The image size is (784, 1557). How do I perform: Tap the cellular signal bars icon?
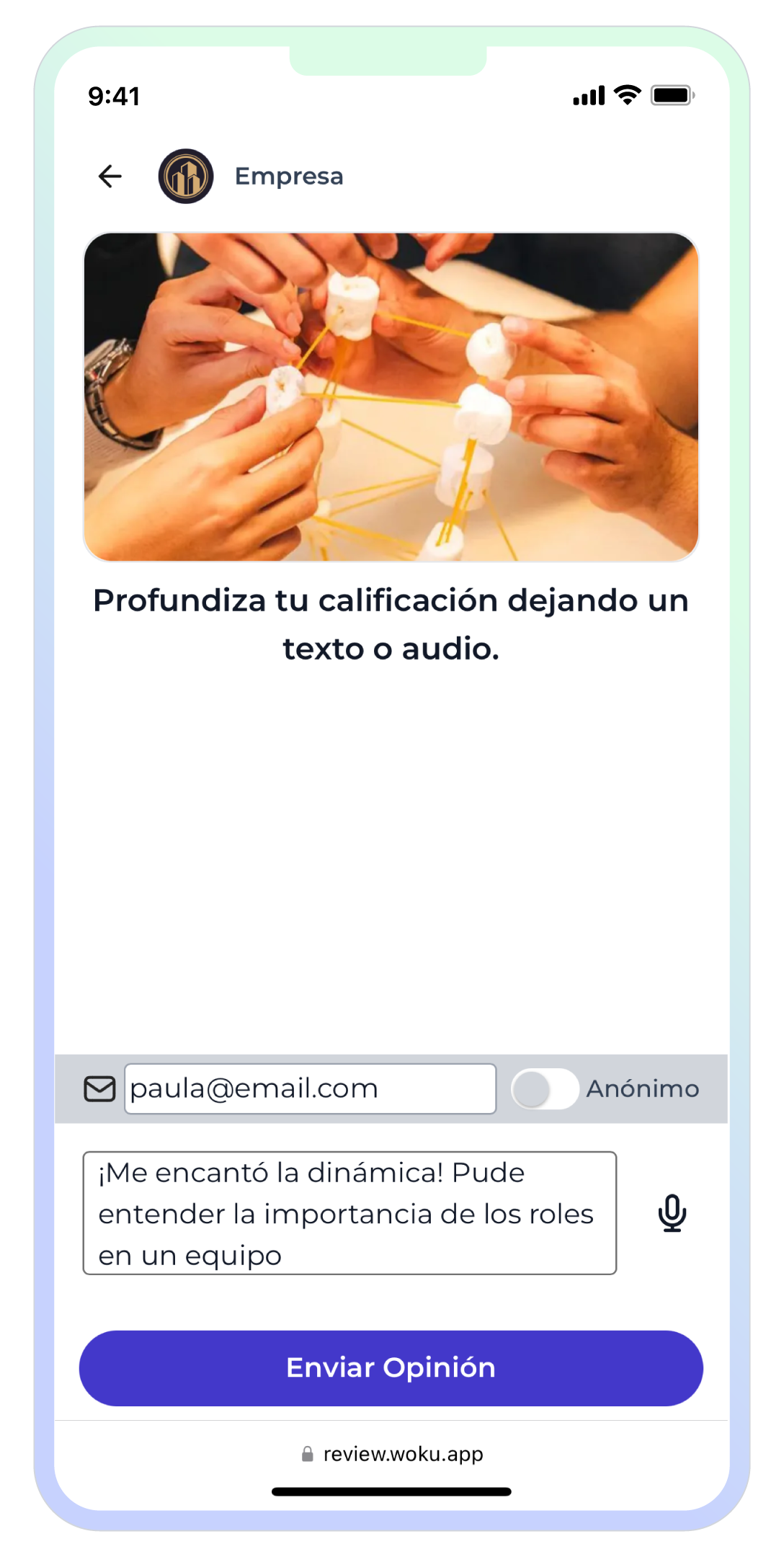tap(588, 94)
